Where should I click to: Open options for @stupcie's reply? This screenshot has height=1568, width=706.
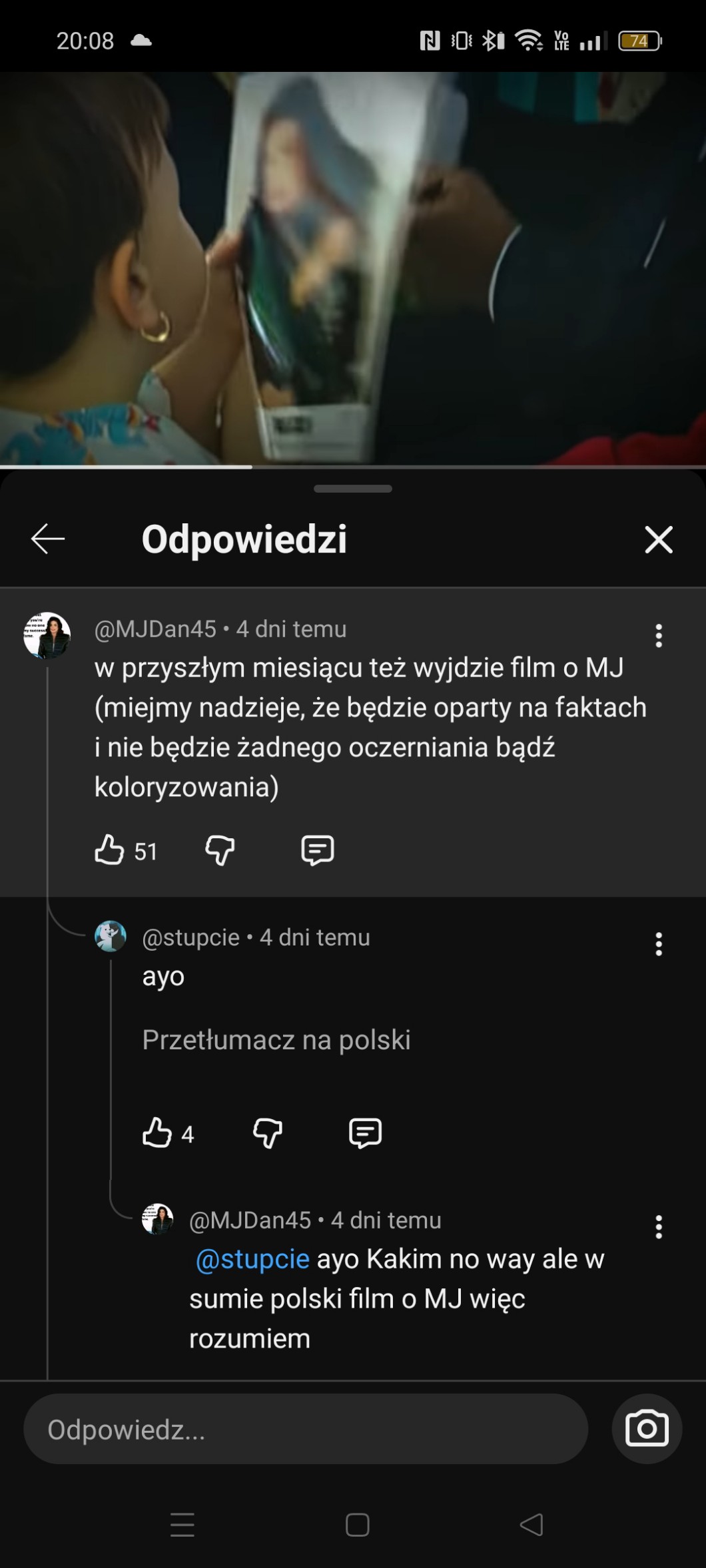pyautogui.click(x=658, y=944)
